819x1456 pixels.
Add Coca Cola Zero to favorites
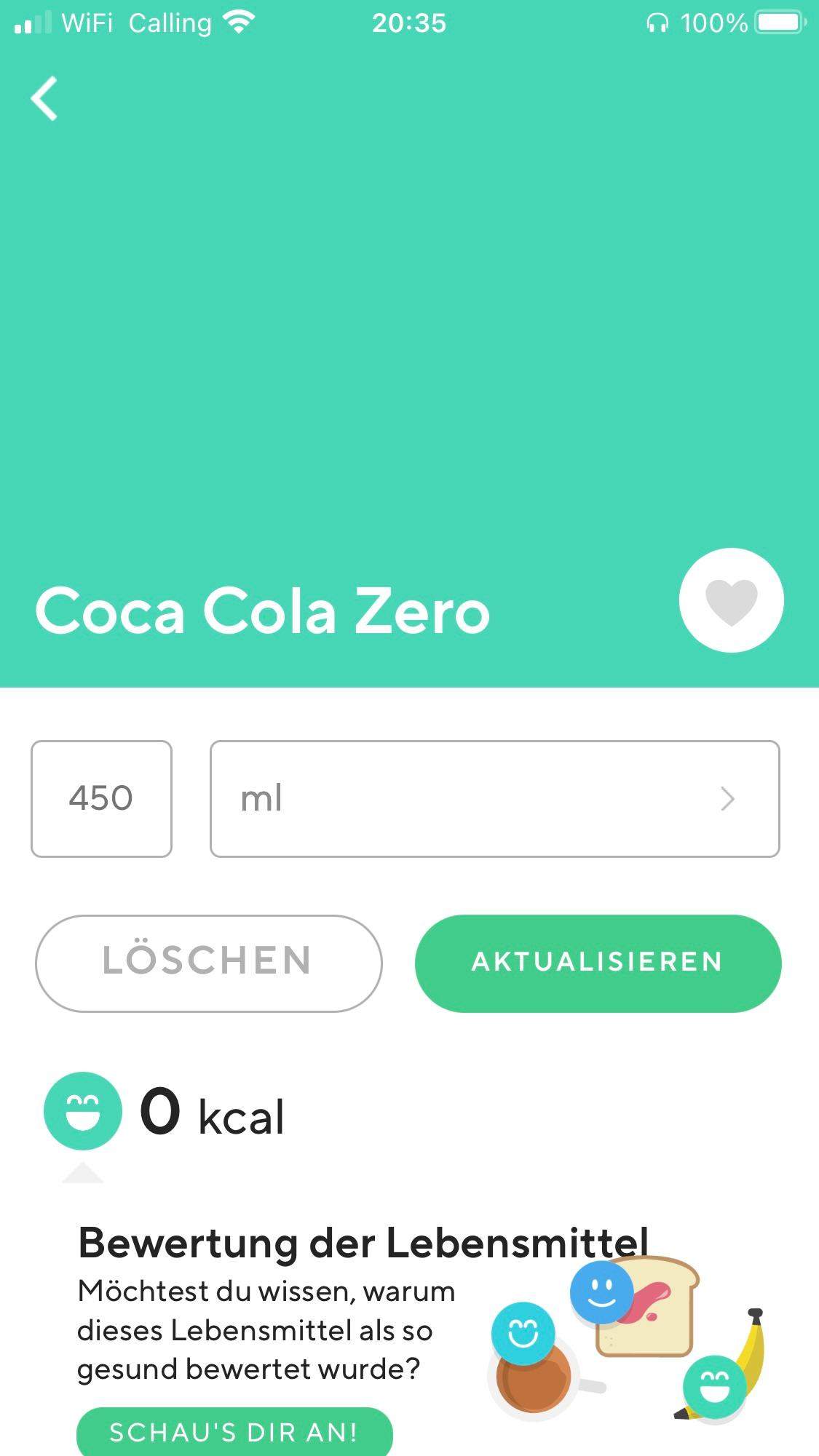coord(731,600)
